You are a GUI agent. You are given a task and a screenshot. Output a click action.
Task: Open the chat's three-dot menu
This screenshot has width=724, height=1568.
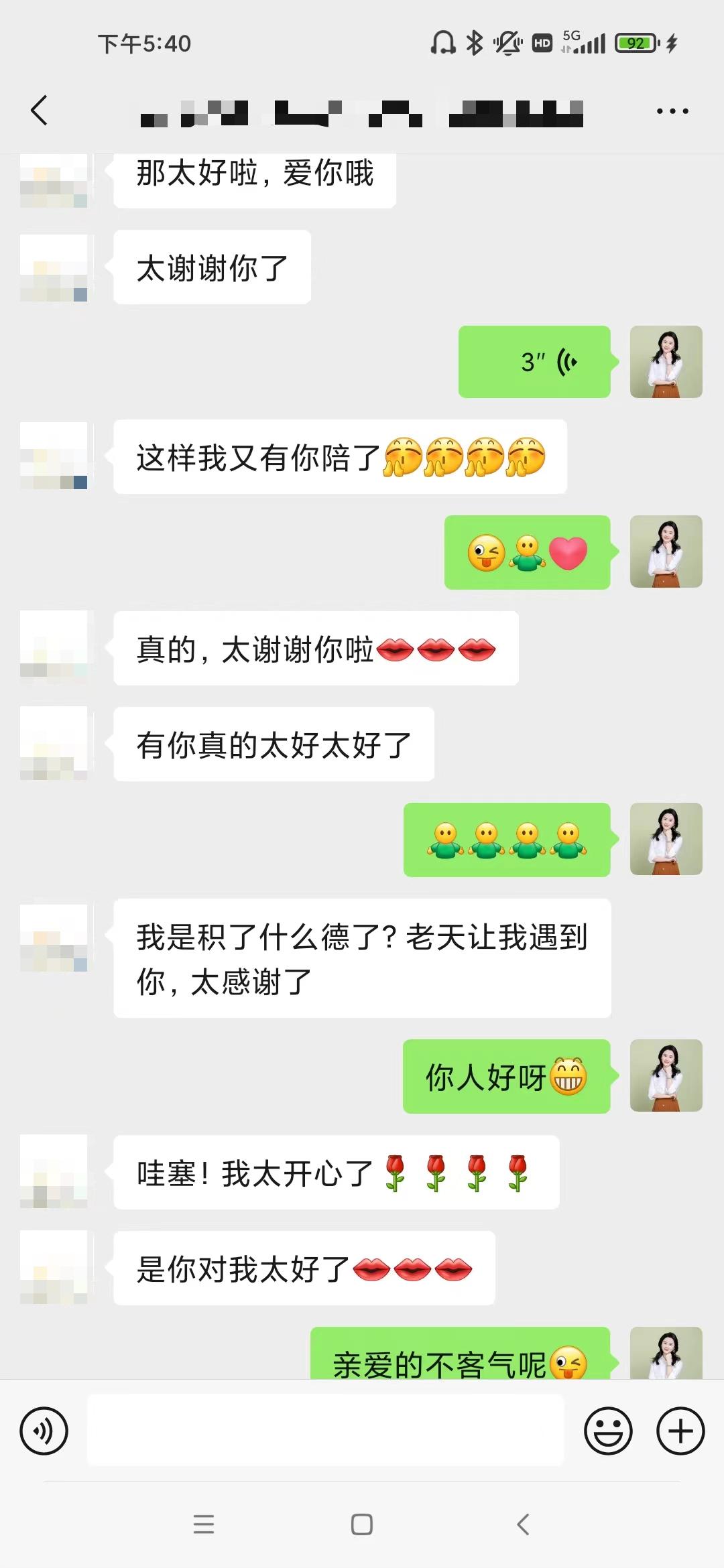point(672,111)
